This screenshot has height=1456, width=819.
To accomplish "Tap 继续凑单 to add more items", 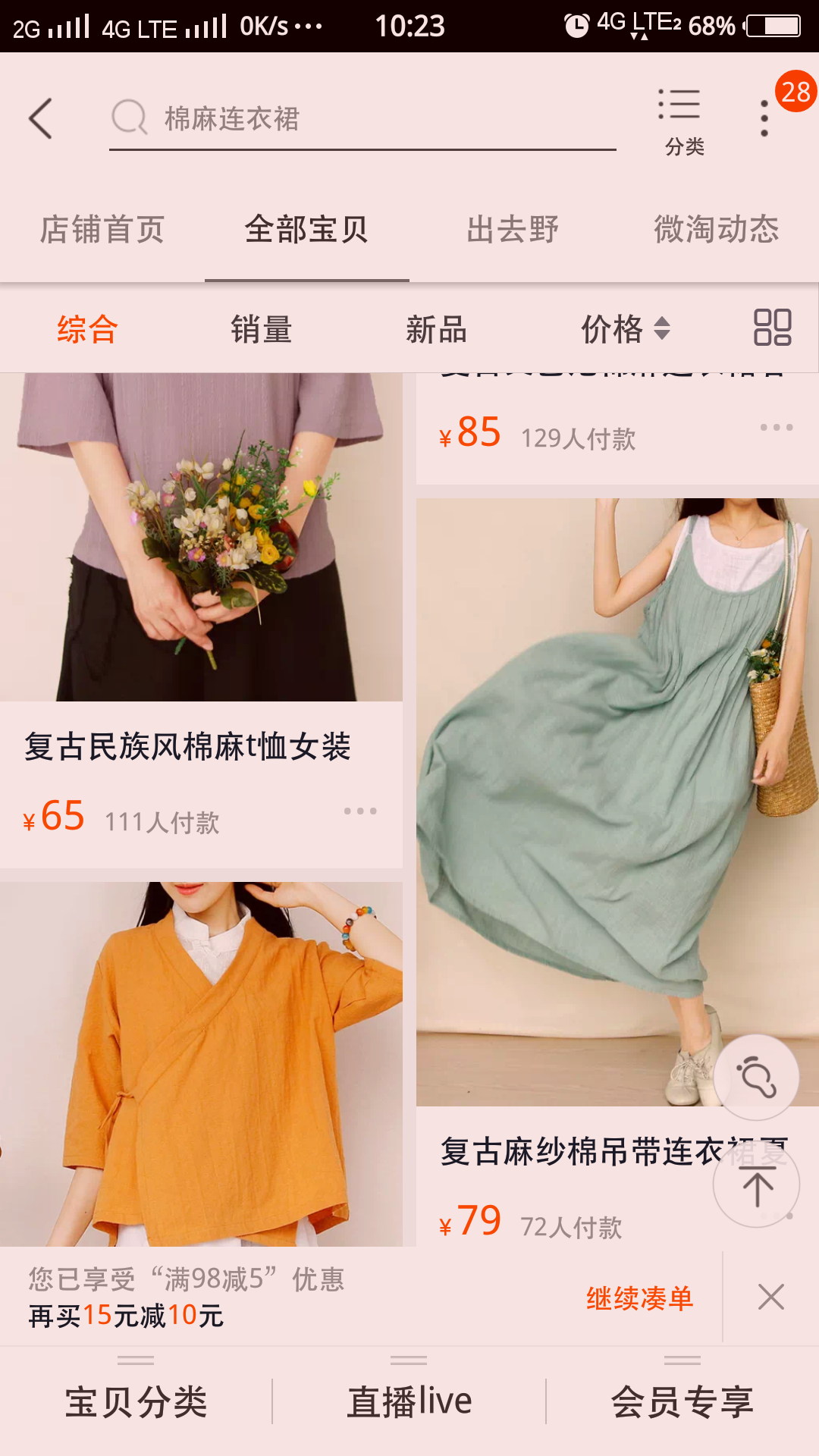I will click(x=639, y=1298).
